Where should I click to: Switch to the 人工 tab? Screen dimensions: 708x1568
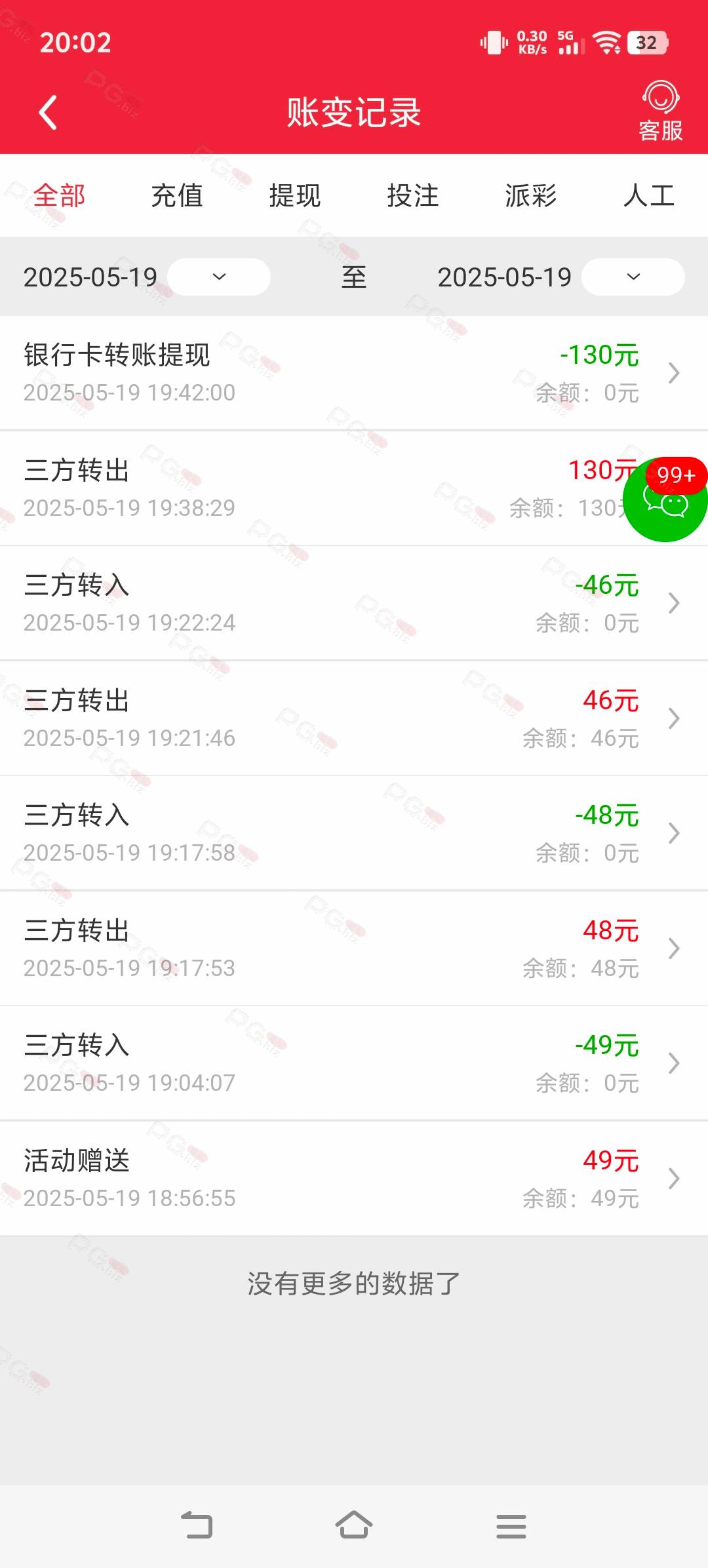click(649, 195)
